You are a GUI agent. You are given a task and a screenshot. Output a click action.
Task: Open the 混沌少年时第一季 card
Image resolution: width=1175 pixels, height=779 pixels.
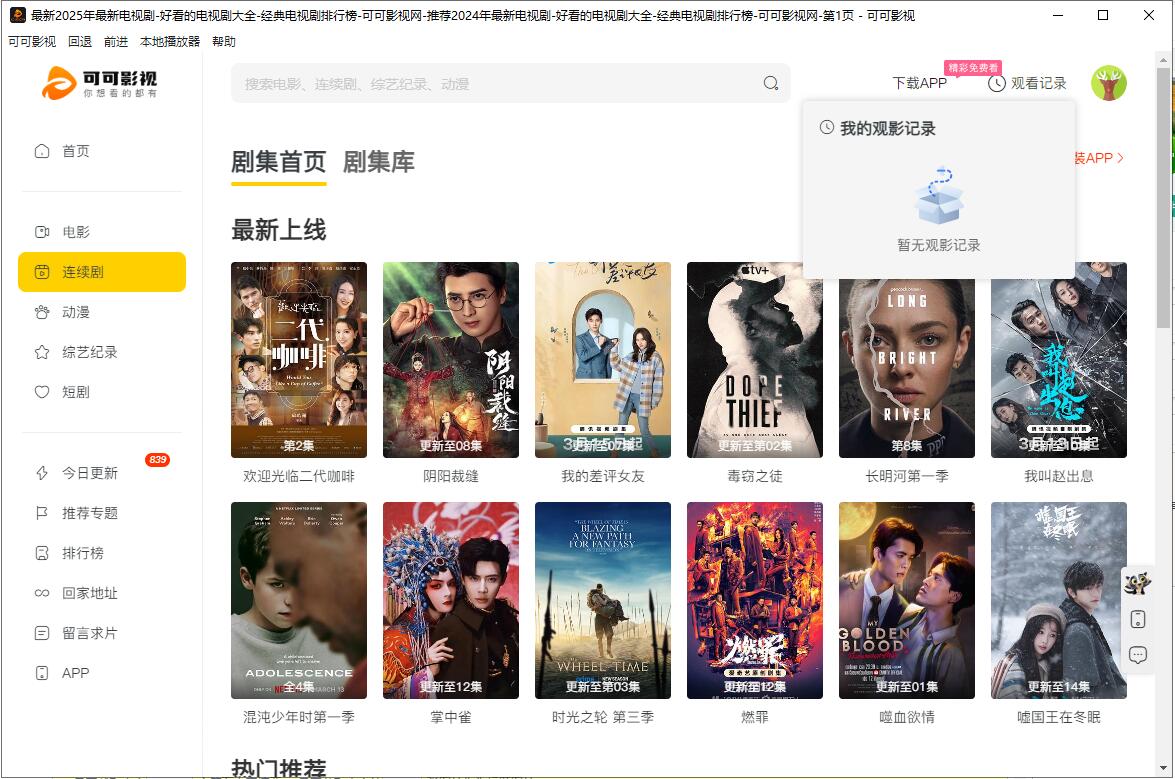click(299, 600)
